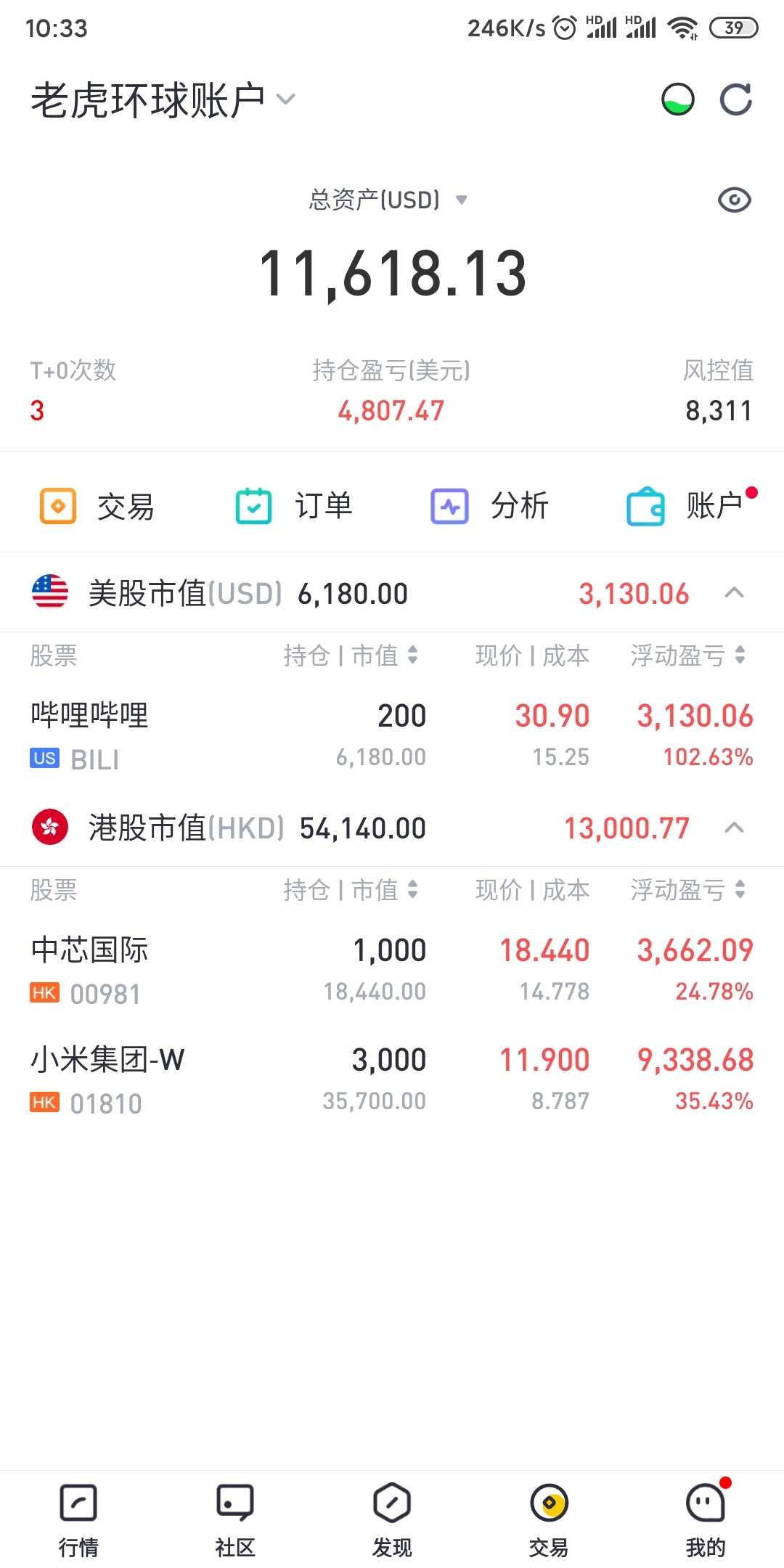Hide asset values with the eye icon

coord(735,200)
